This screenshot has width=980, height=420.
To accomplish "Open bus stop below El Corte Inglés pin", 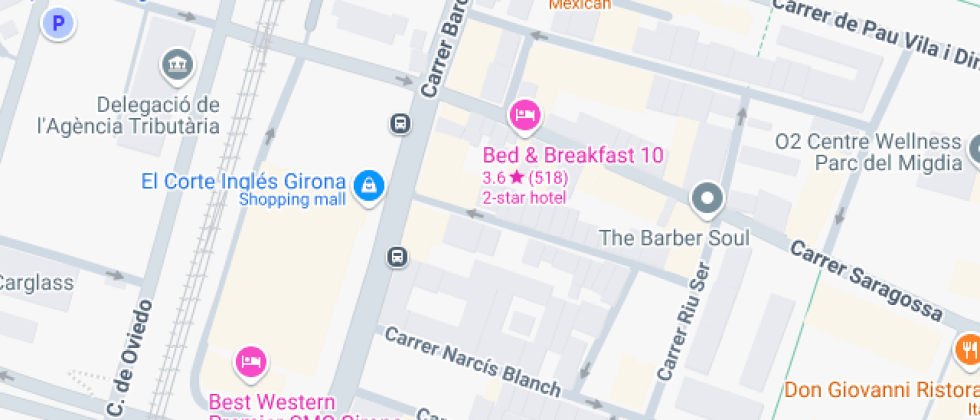I will coord(398,256).
